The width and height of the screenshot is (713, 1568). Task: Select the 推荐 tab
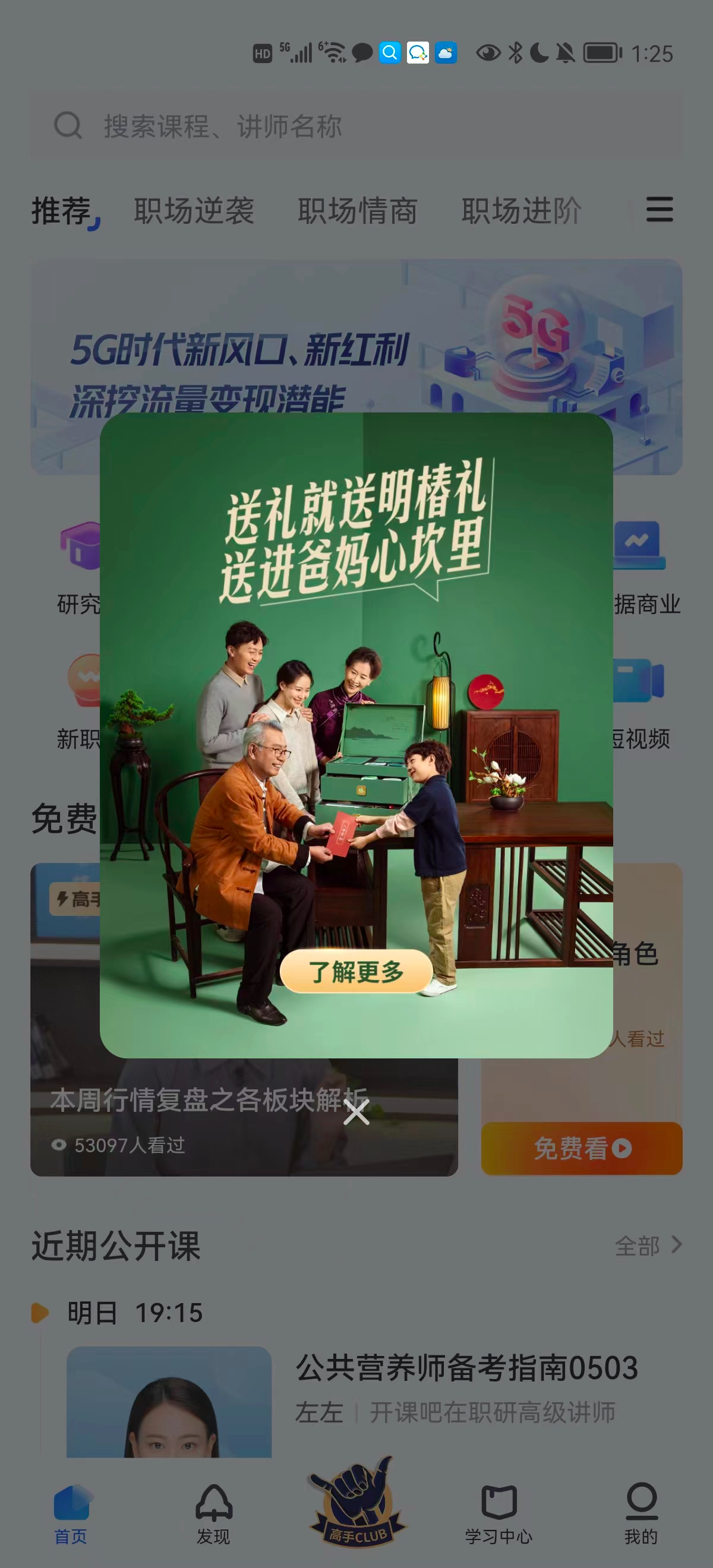pyautogui.click(x=62, y=211)
